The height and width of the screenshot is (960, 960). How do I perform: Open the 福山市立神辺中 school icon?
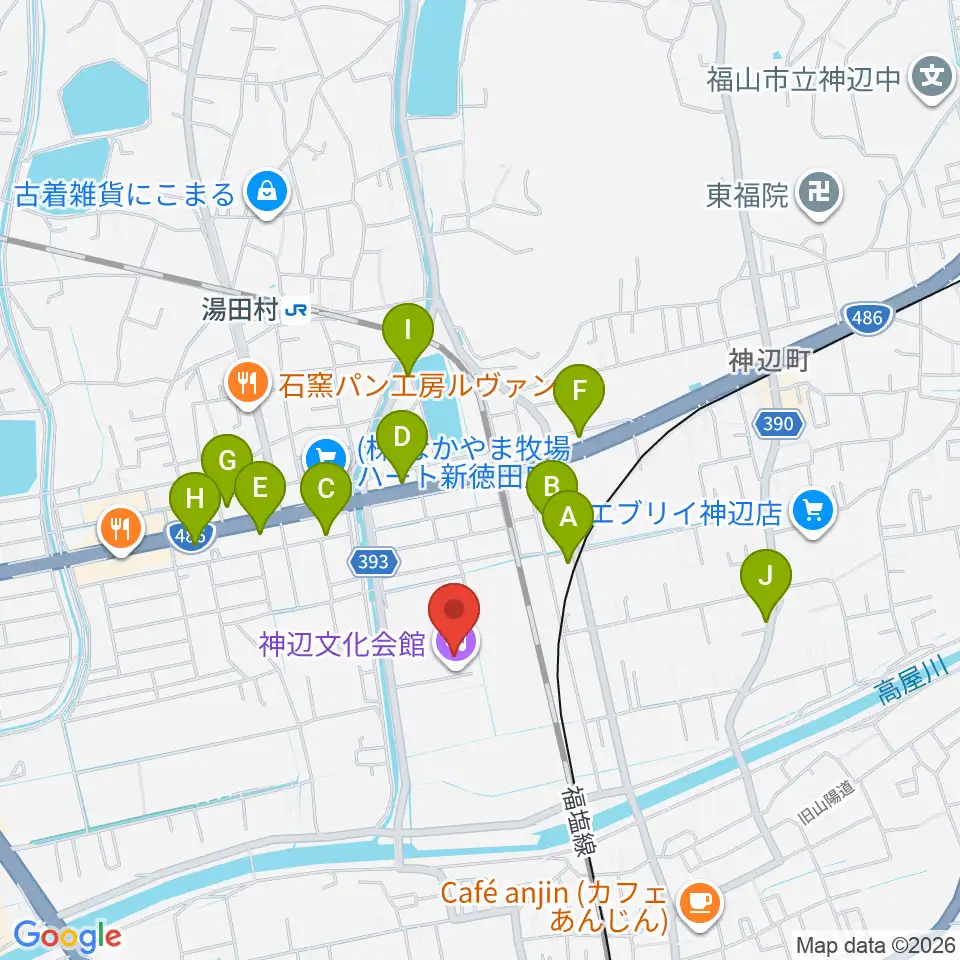932,80
